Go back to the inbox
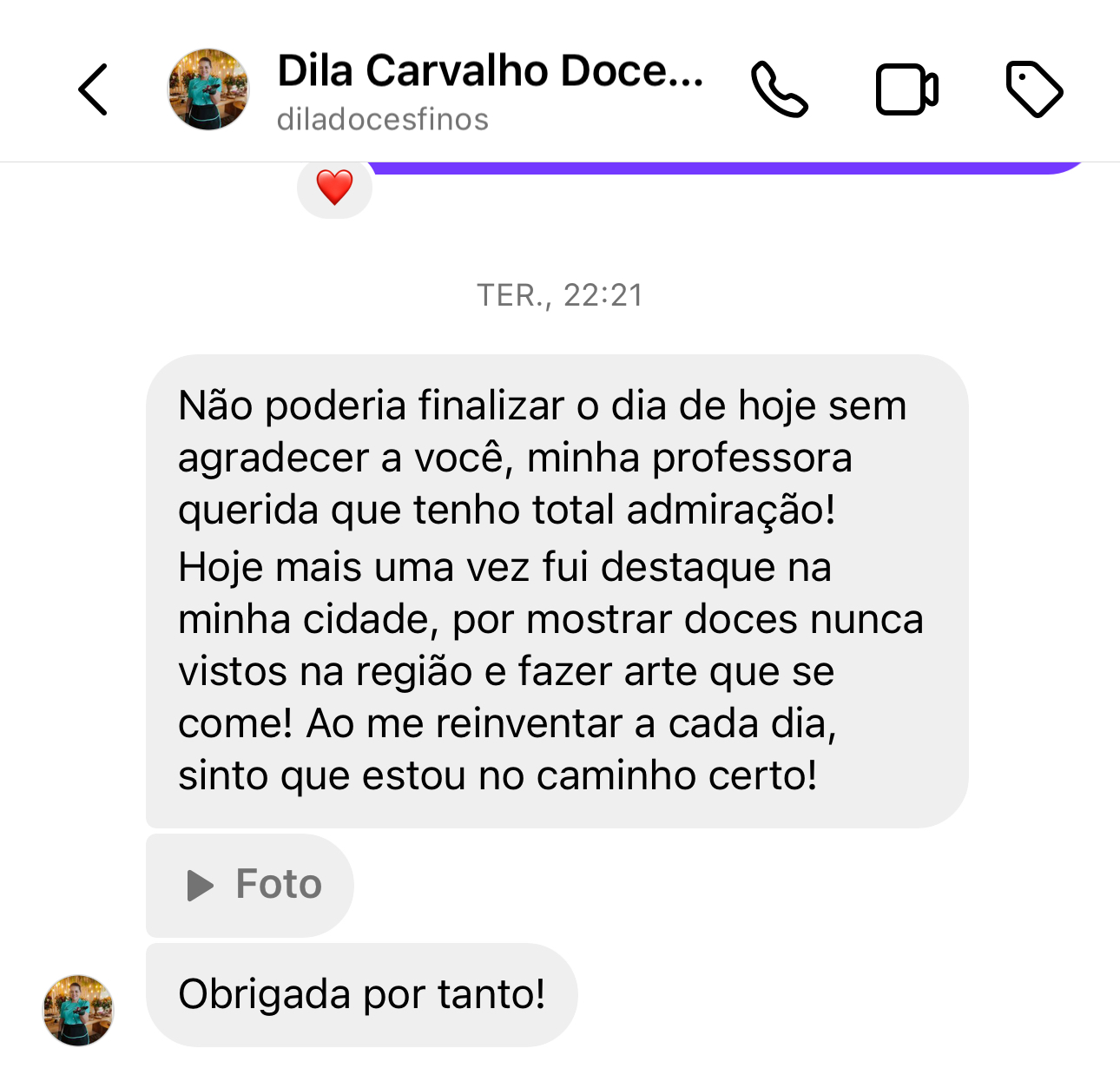This screenshot has width=1120, height=1088. coord(93,89)
